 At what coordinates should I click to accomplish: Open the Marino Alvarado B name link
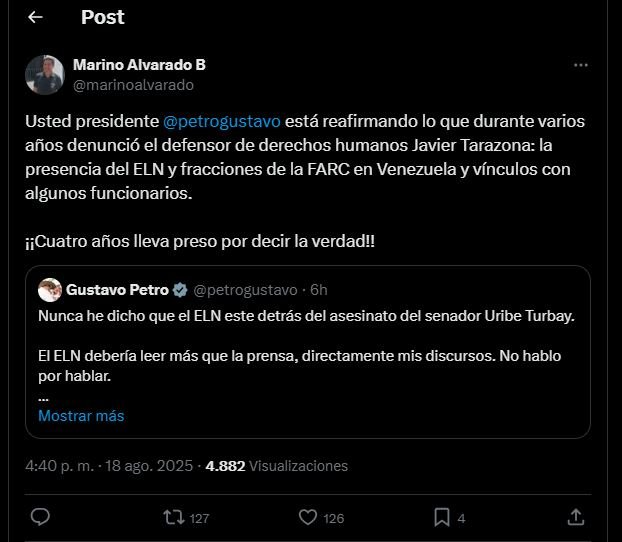tap(139, 65)
